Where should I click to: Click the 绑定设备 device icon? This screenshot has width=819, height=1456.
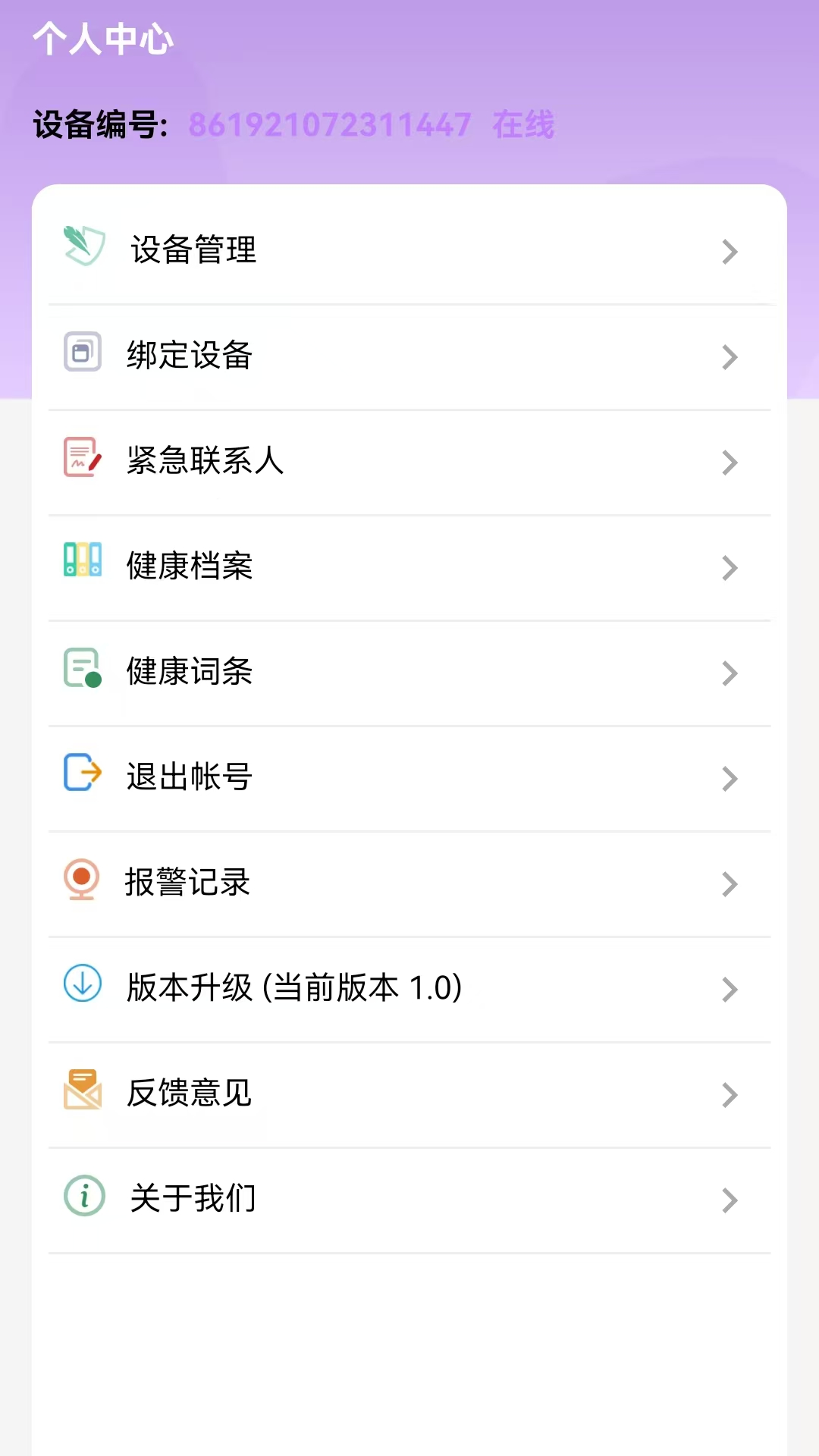pos(83,353)
